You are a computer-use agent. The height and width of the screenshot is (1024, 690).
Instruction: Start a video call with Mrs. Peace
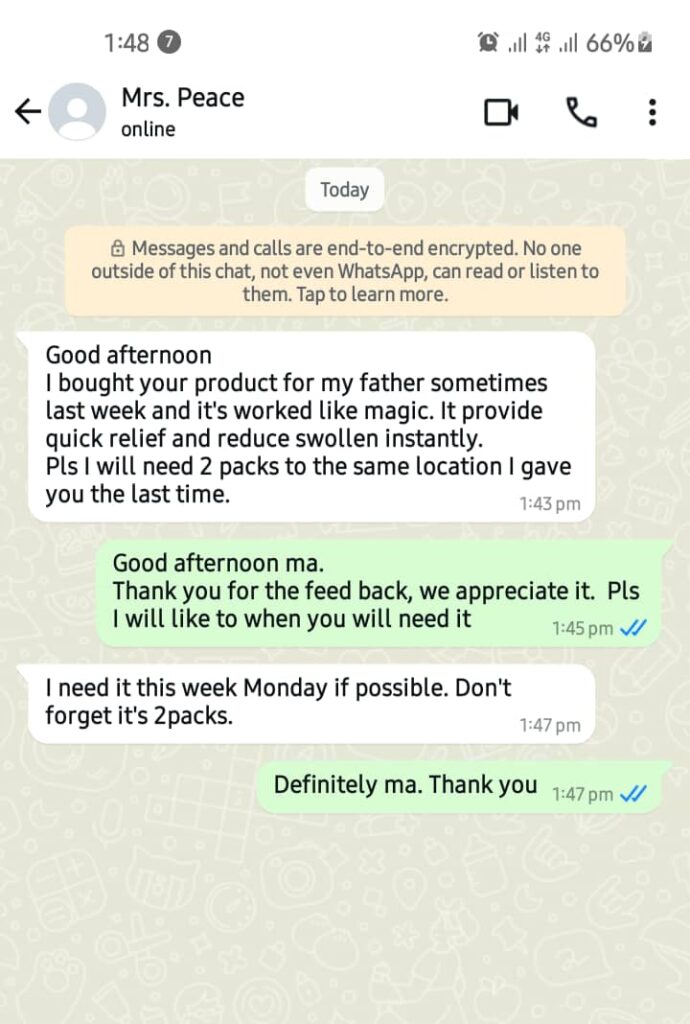pos(501,112)
